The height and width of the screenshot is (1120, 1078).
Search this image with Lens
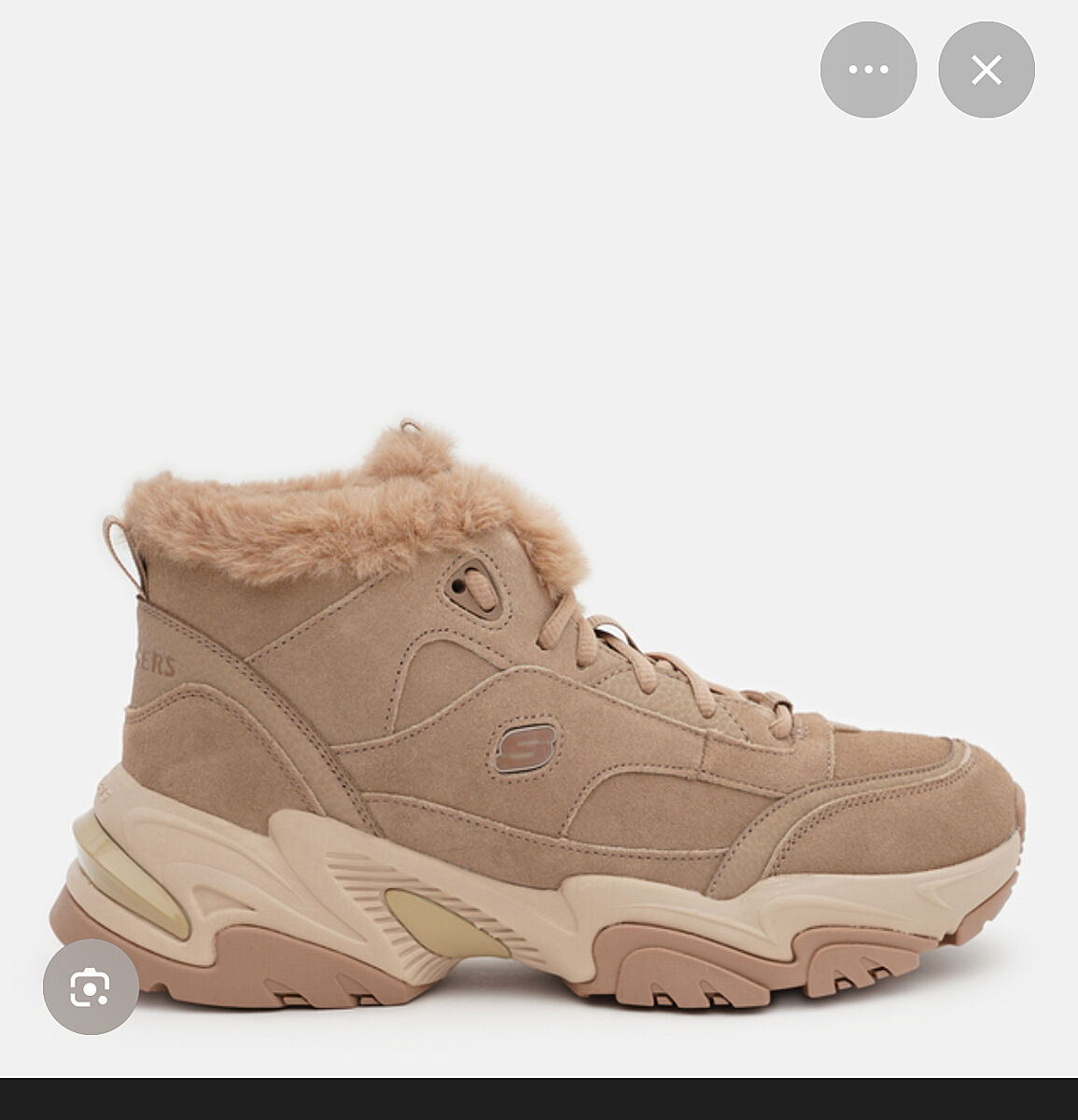click(91, 987)
